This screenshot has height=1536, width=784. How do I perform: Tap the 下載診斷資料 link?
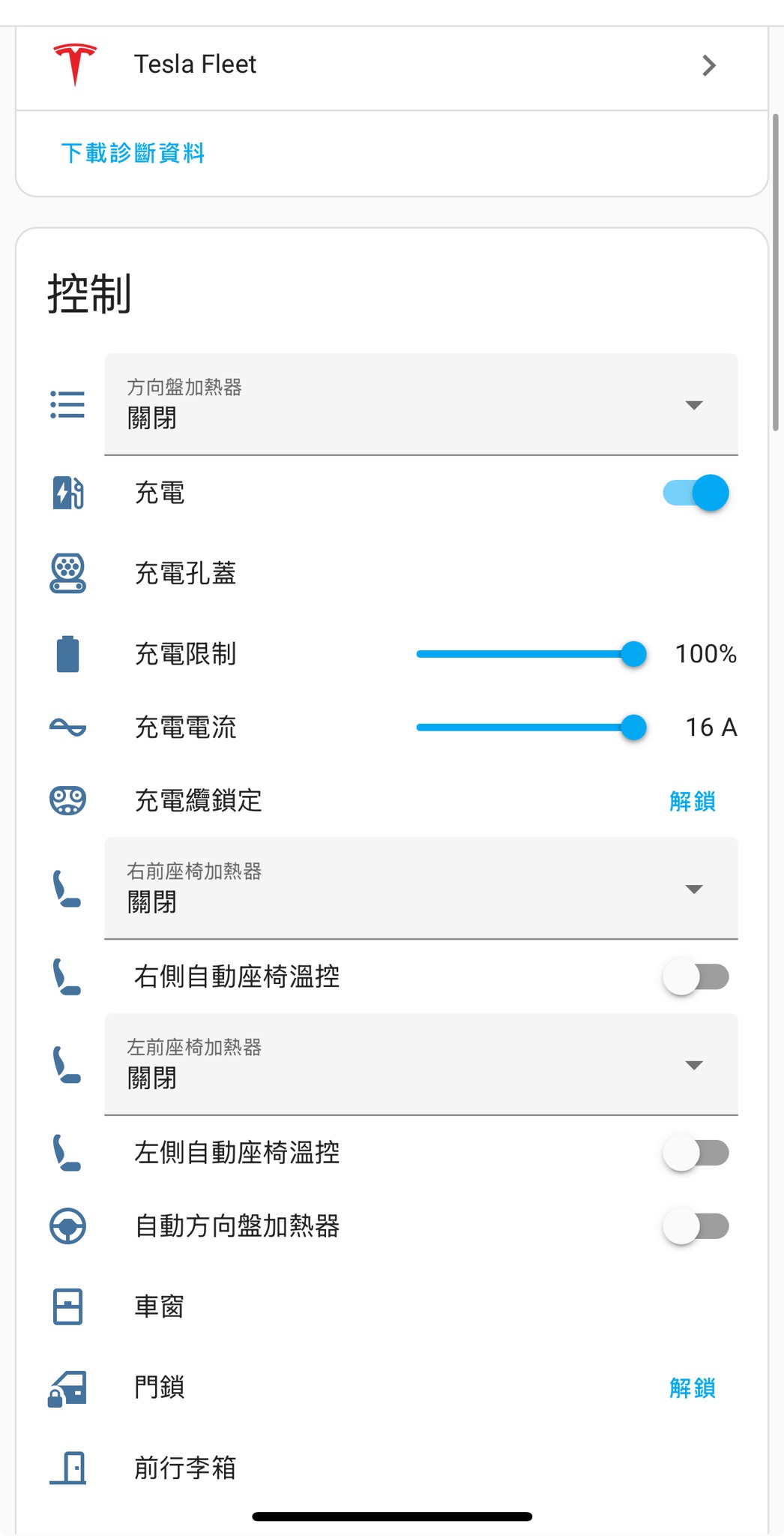point(133,153)
